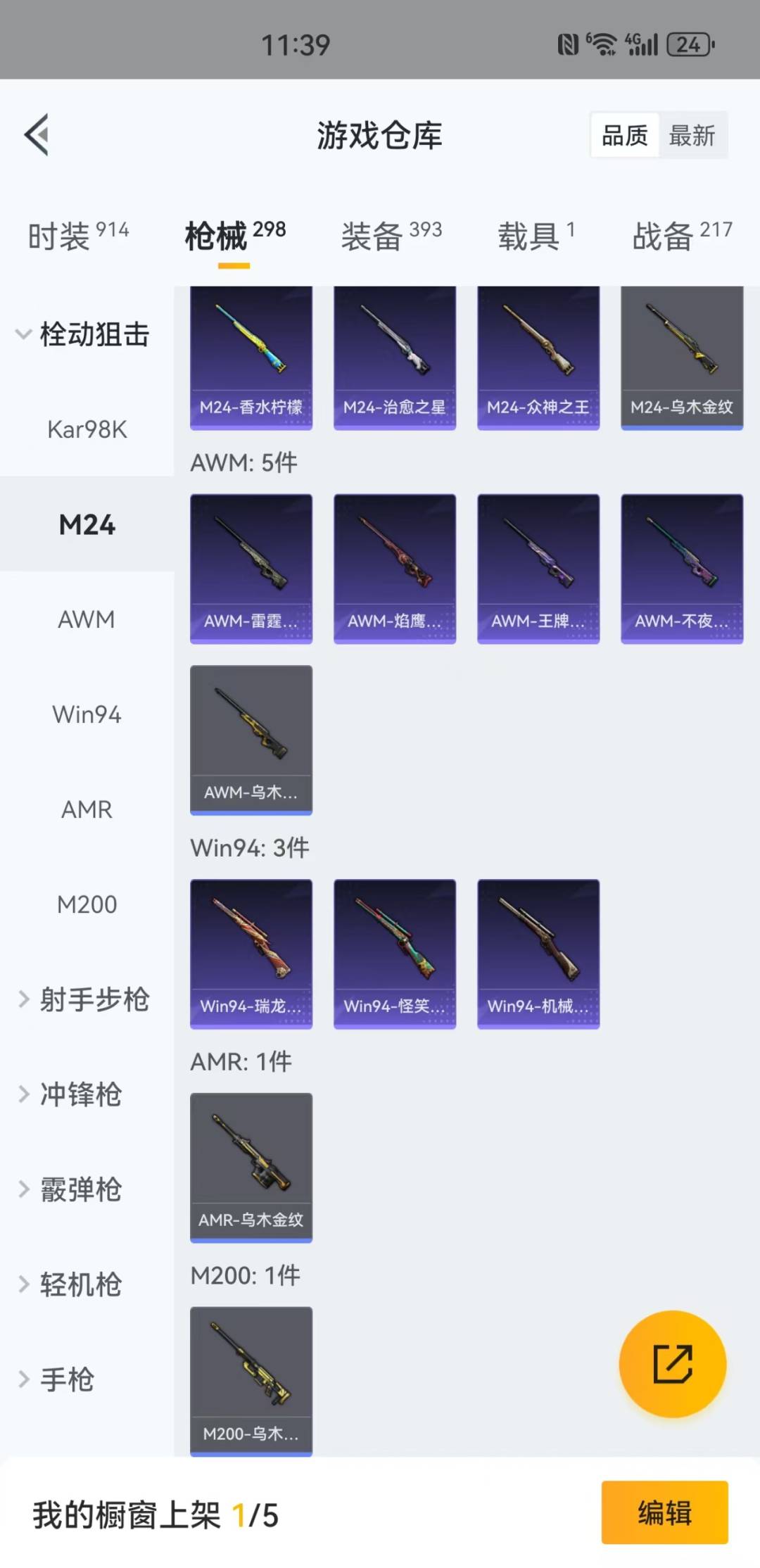
Task: Expand the 射手步枪 category
Action: pyautogui.click(x=84, y=999)
